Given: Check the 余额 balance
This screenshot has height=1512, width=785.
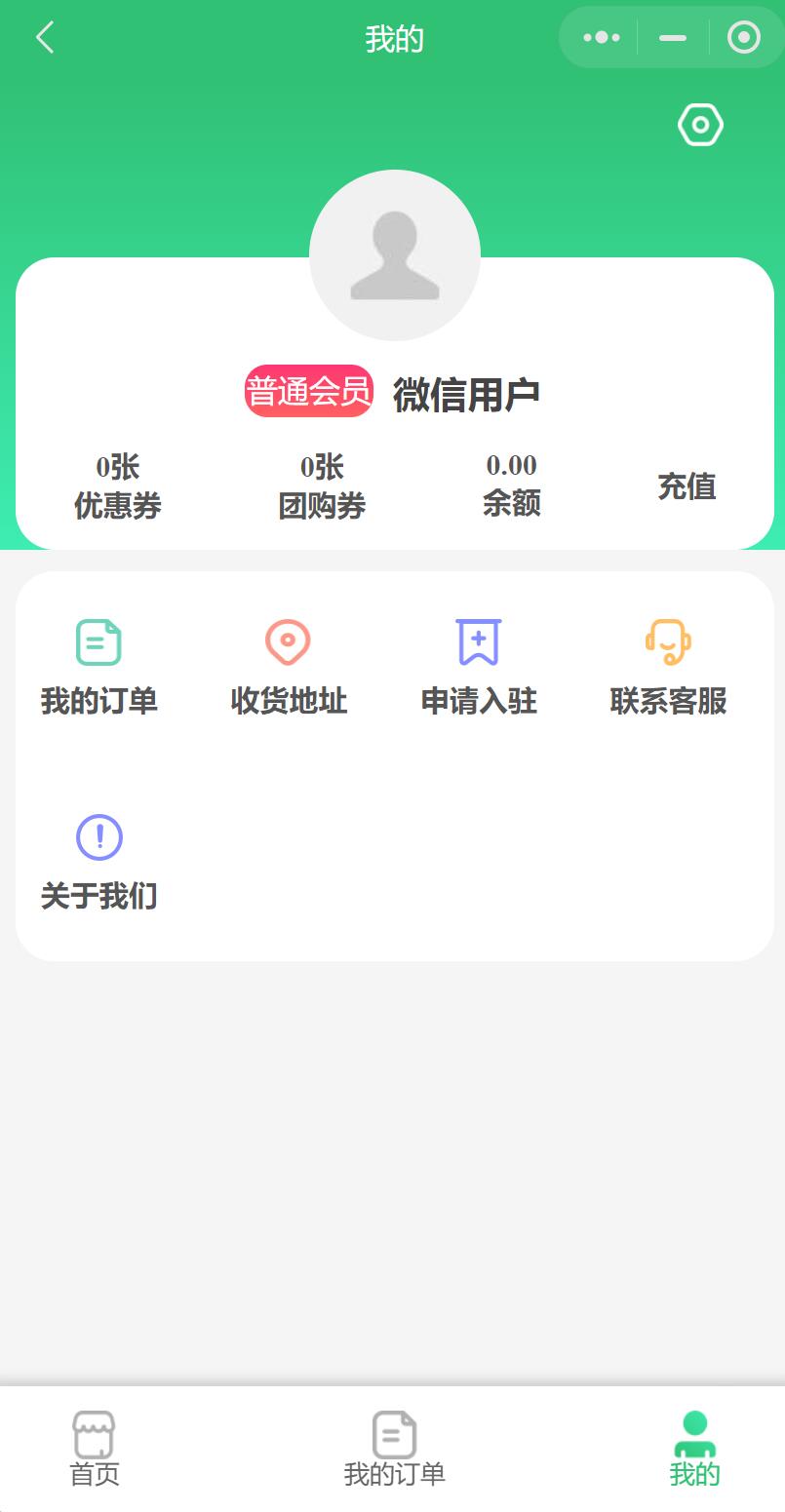Looking at the screenshot, I should (x=511, y=485).
